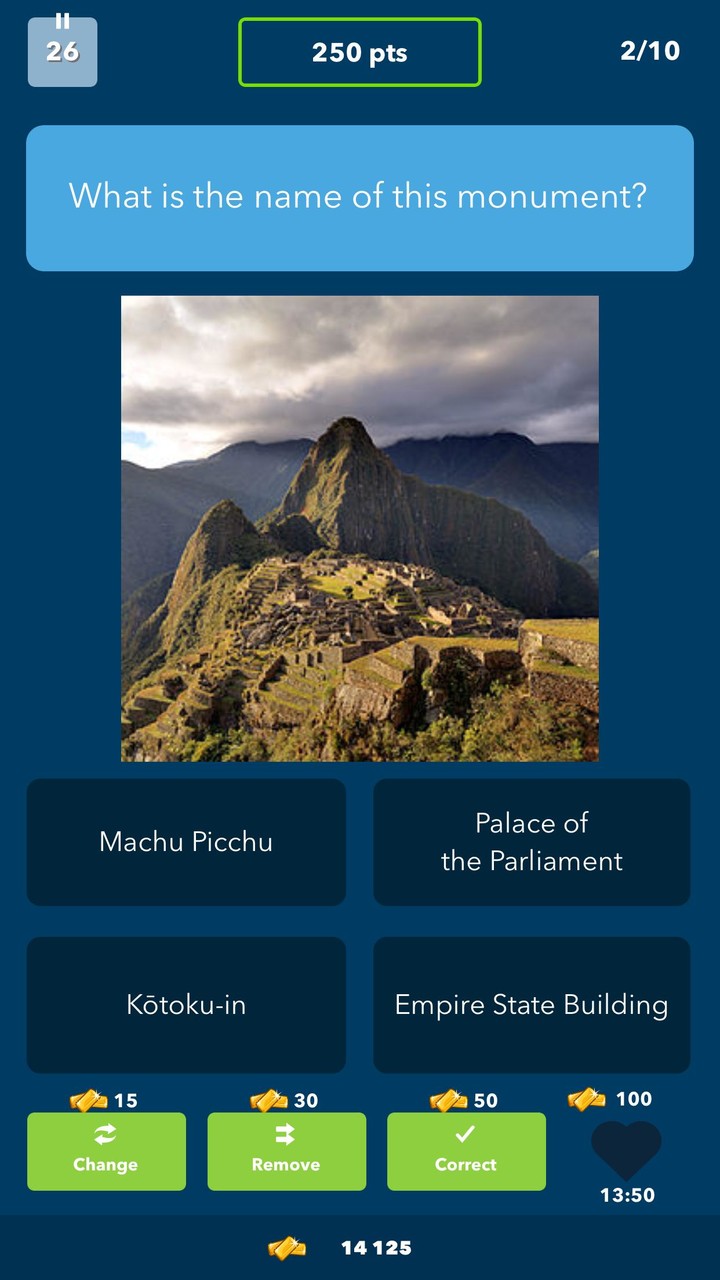Screen dimensions: 720x1280
Task: Click the Change answers shuffle icon
Action: coord(107,1134)
